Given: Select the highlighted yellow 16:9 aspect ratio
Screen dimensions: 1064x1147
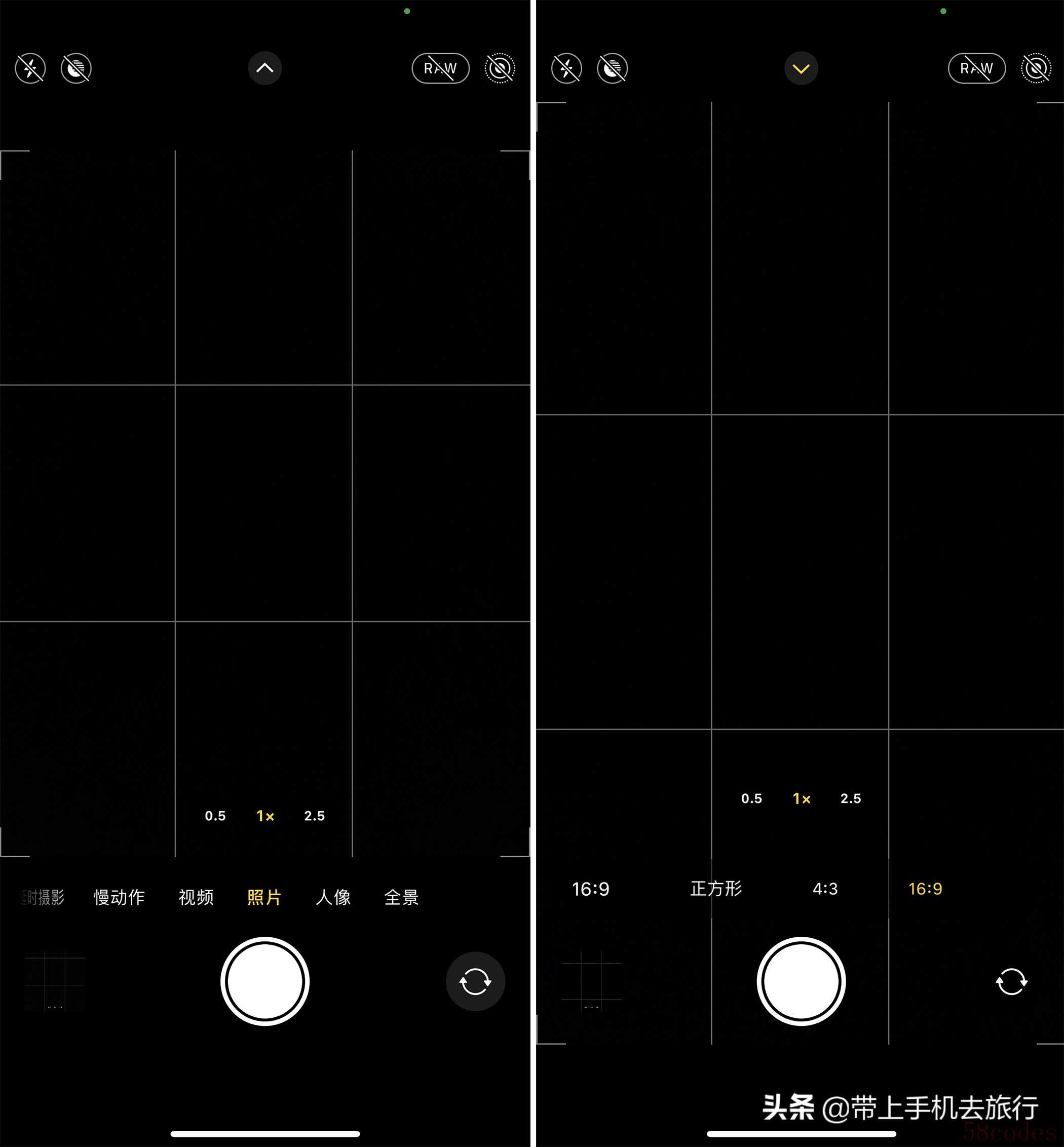Looking at the screenshot, I should point(925,889).
